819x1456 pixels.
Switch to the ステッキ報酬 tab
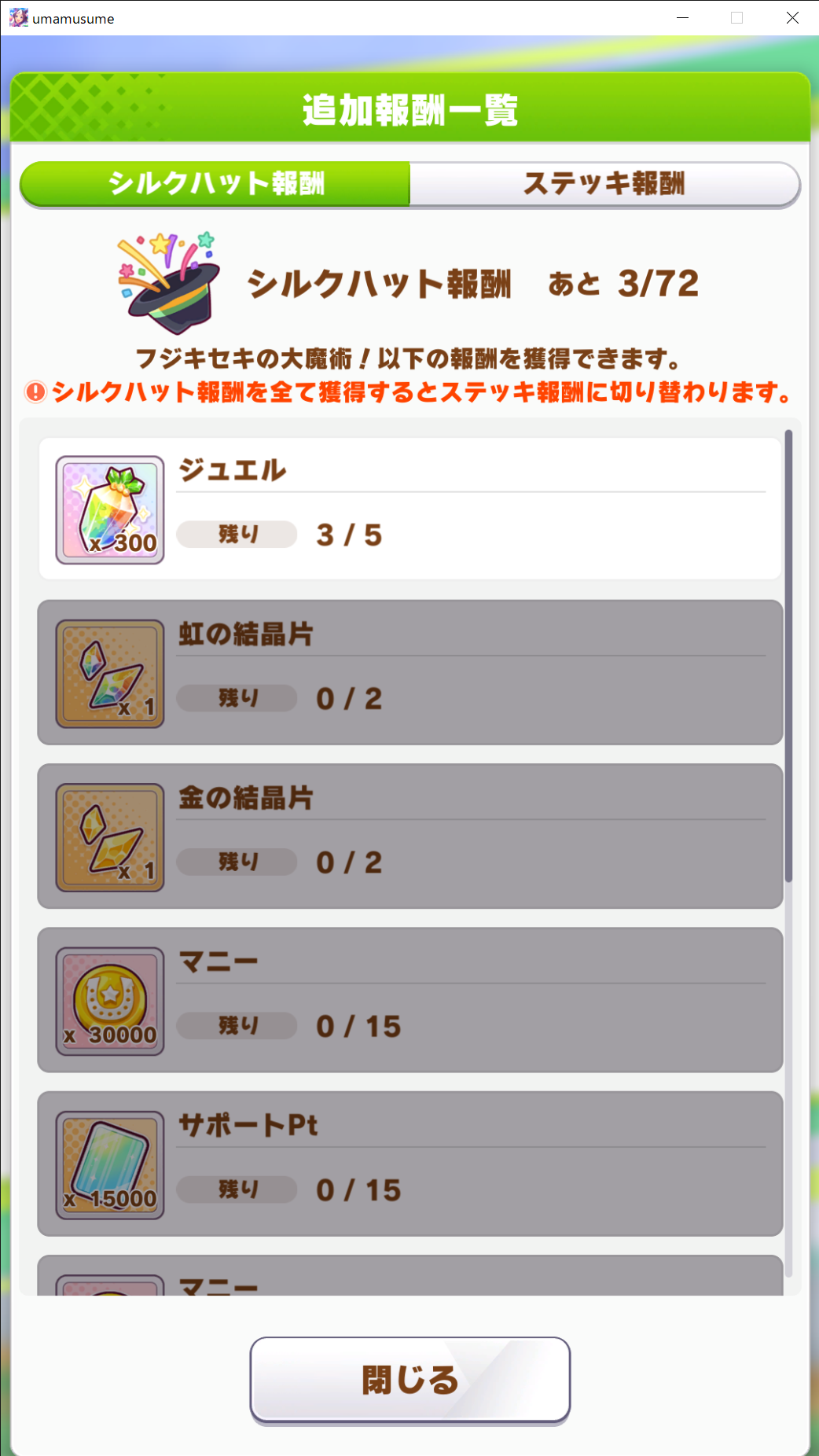[x=604, y=184]
